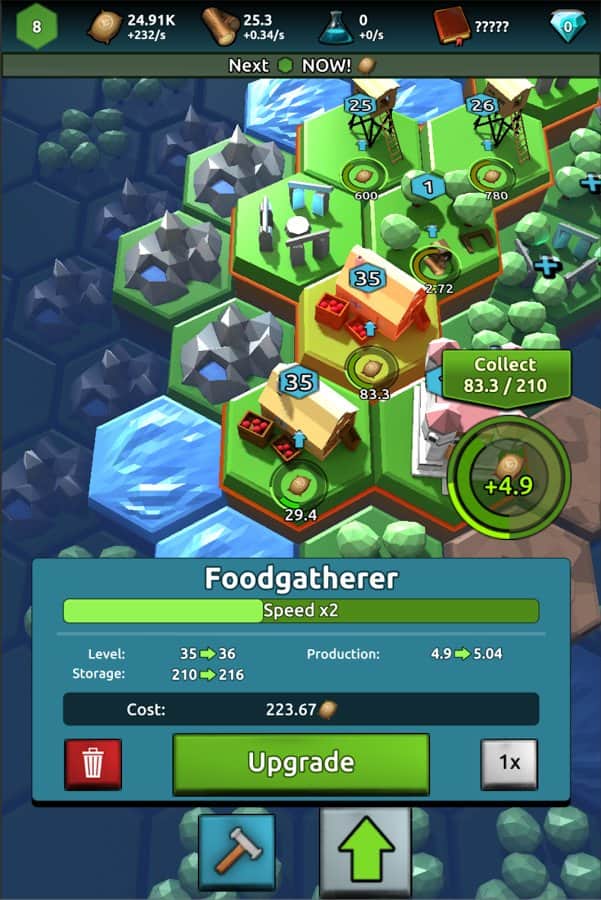The height and width of the screenshot is (900, 601).
Task: Open the hammer build menu
Action: coord(237,852)
